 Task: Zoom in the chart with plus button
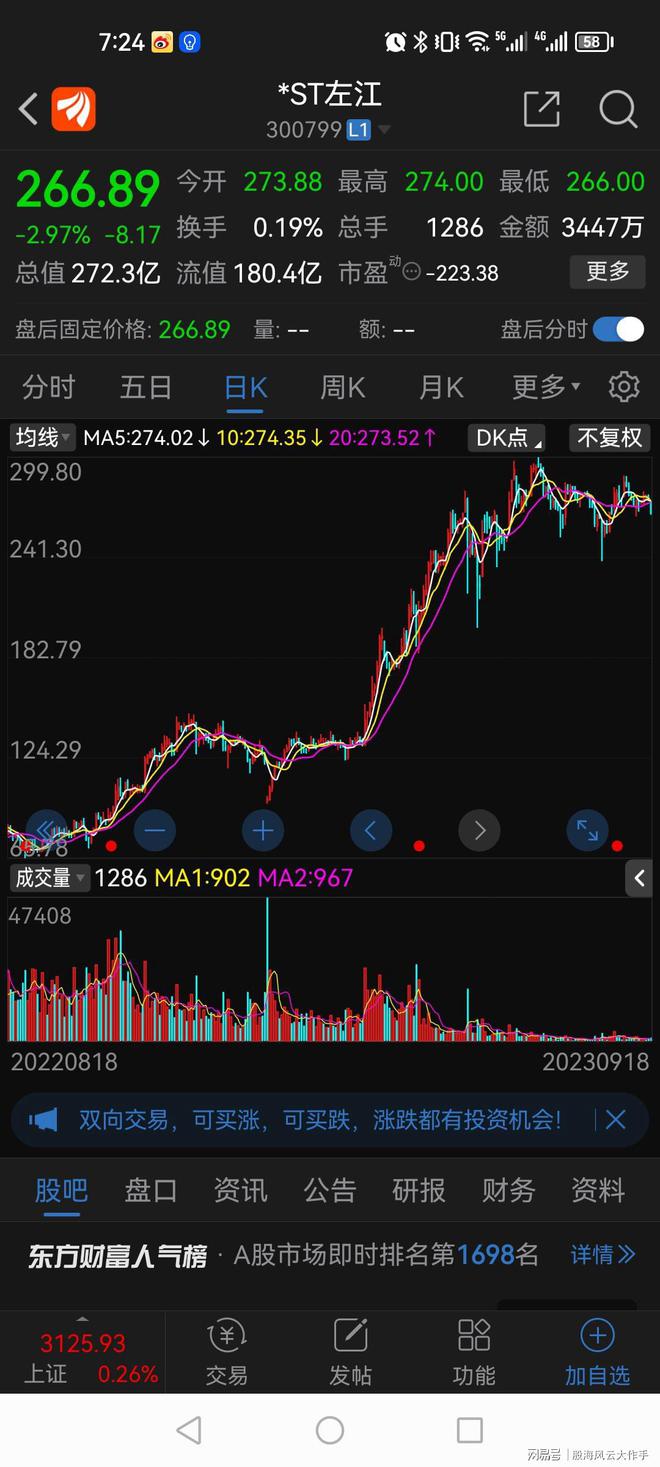pos(263,830)
